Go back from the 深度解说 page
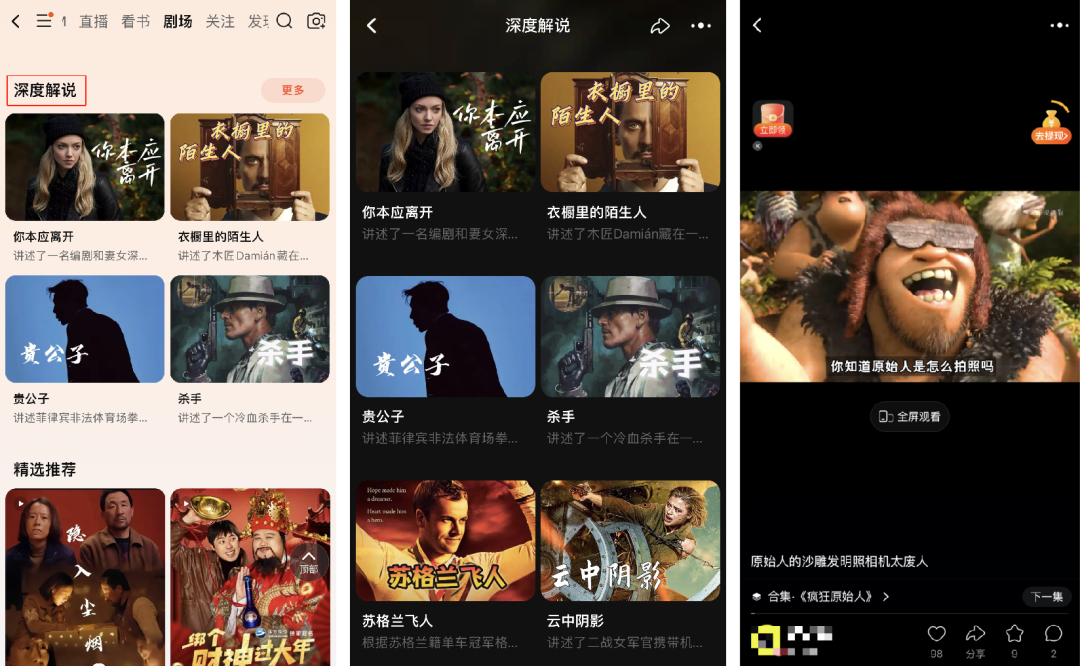This screenshot has width=1080, height=666. click(372, 26)
